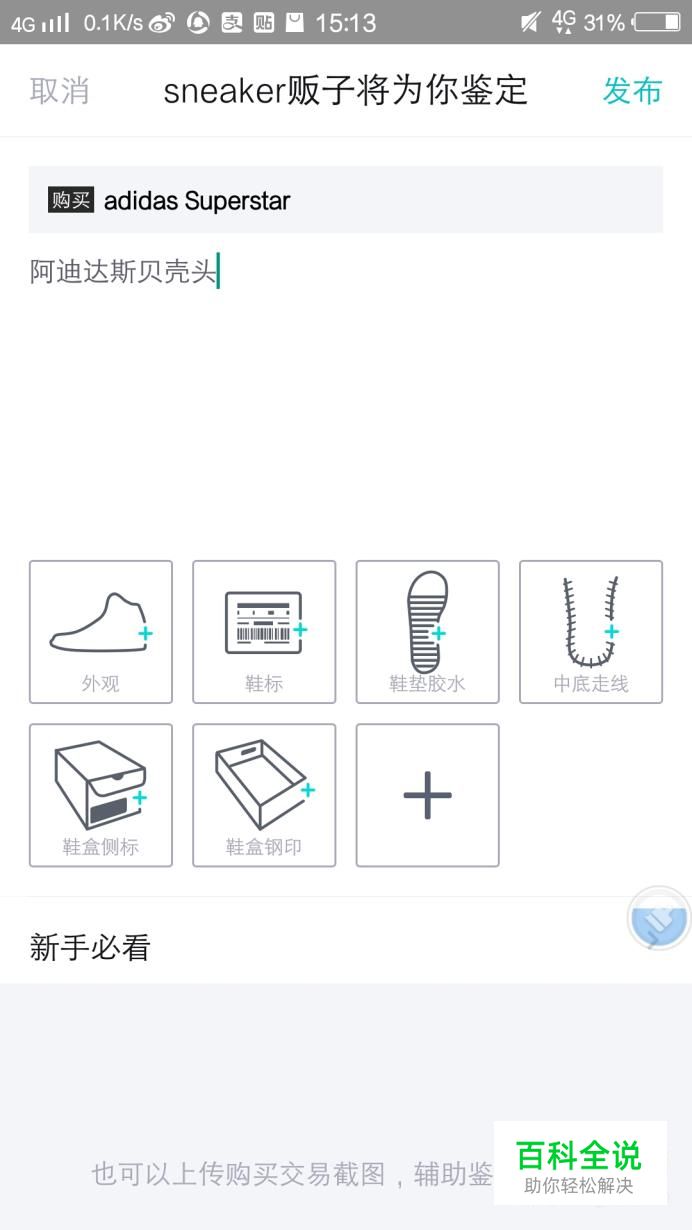The height and width of the screenshot is (1230, 692).
Task: Publish the post with 发布
Action: (x=632, y=91)
